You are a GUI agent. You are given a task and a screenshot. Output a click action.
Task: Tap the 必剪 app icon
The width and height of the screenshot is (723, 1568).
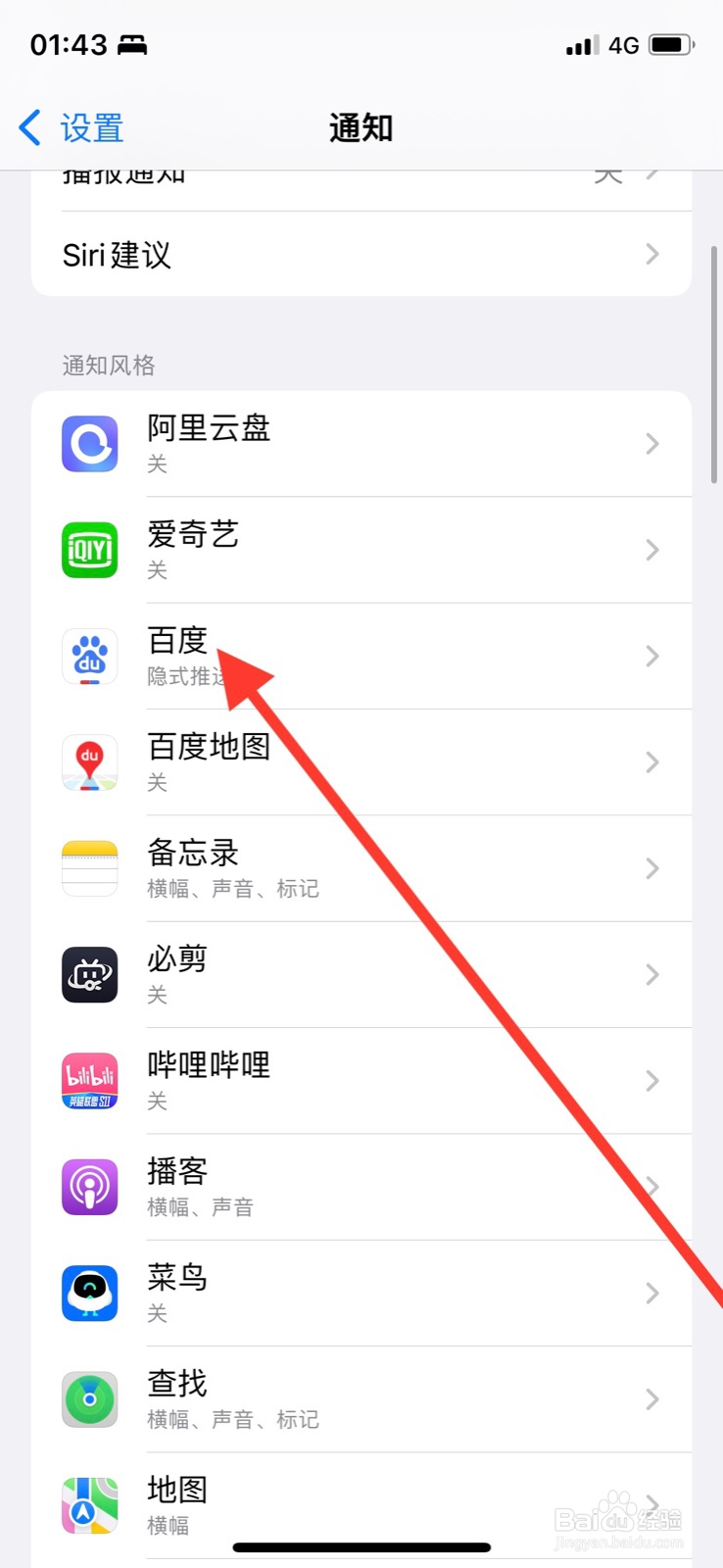(x=89, y=975)
